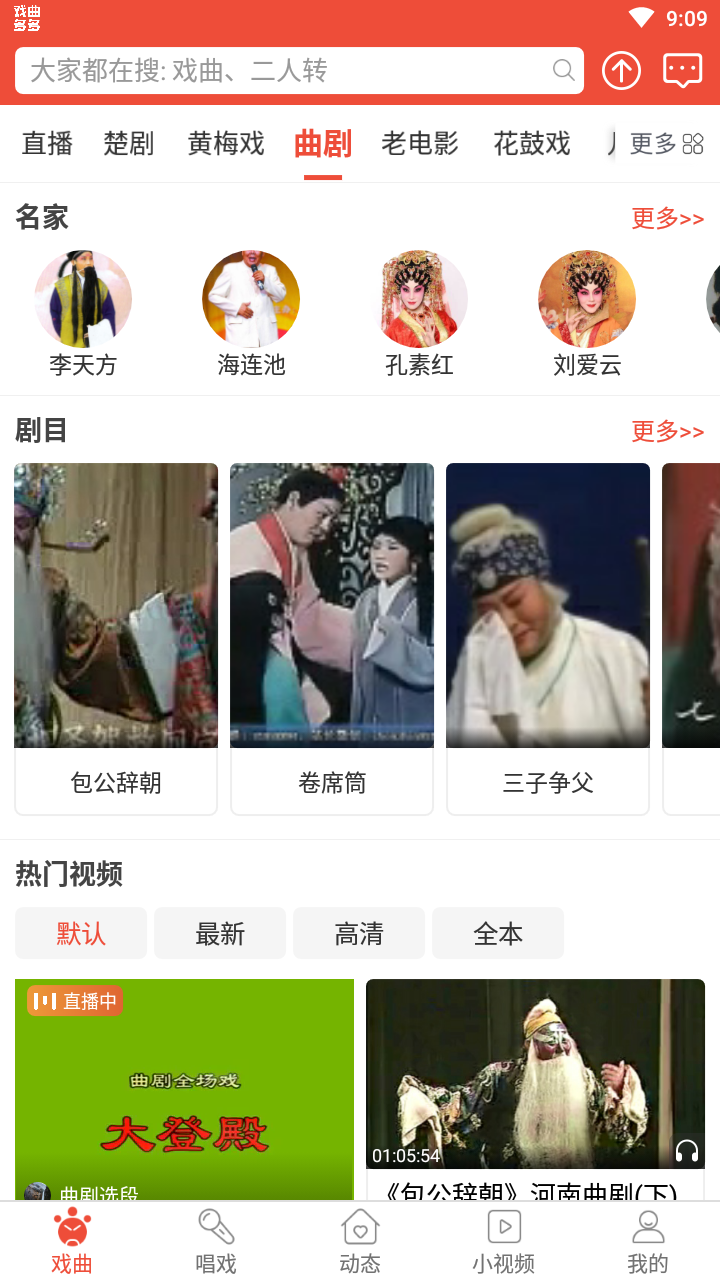
Task: Open the messages chat bubble icon
Action: pyautogui.click(x=682, y=71)
